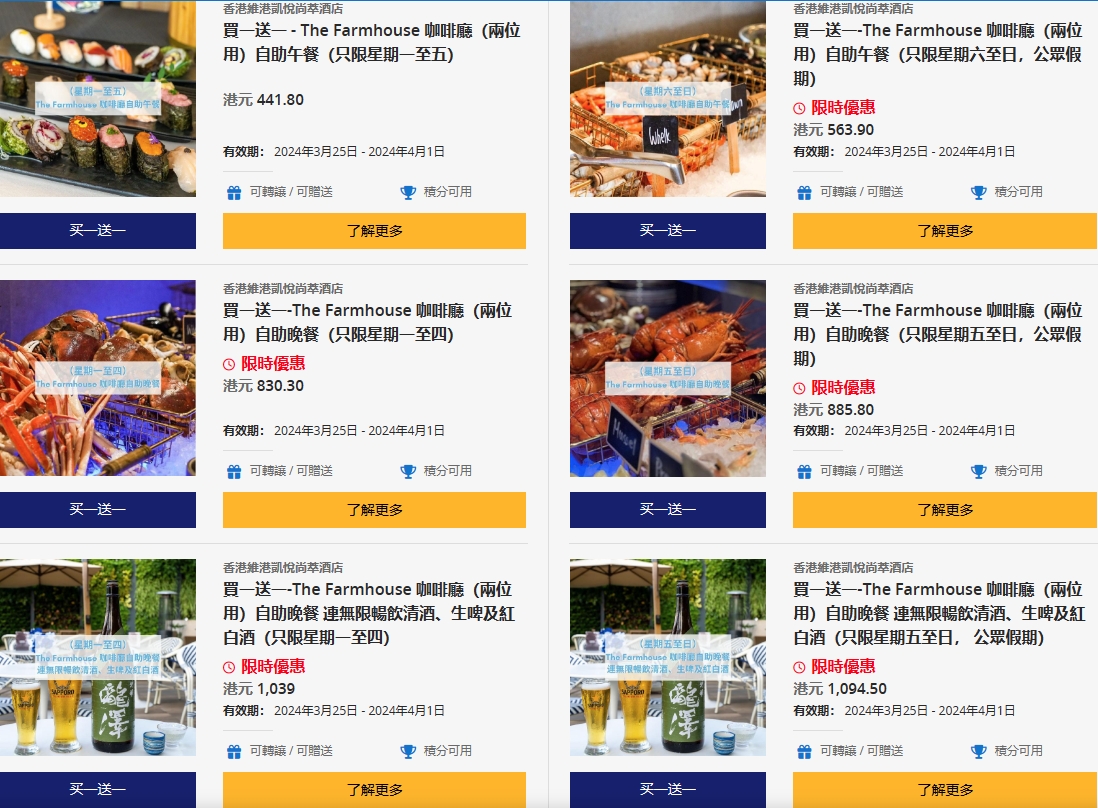View lobster image for 星期五至日 dinner buffet
This screenshot has width=1098, height=808.
pyautogui.click(x=668, y=378)
